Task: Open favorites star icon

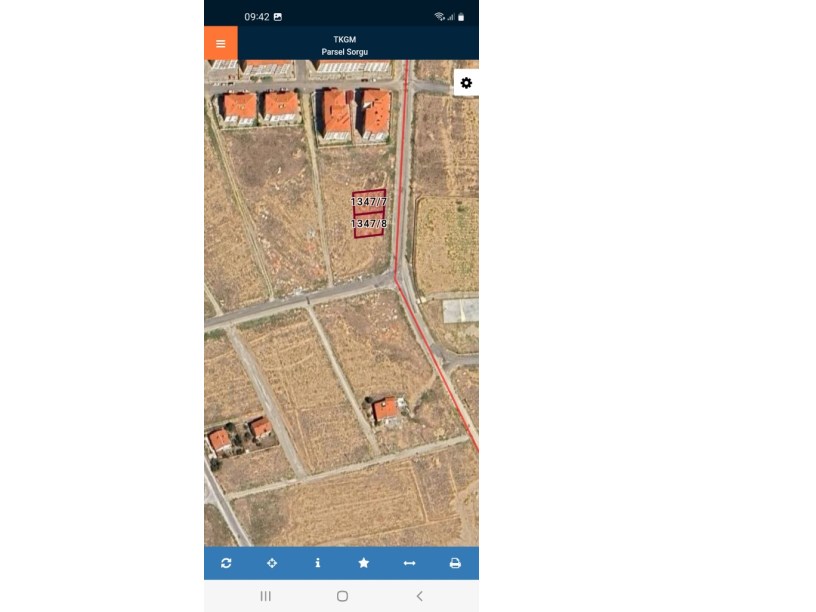Action: click(x=363, y=563)
